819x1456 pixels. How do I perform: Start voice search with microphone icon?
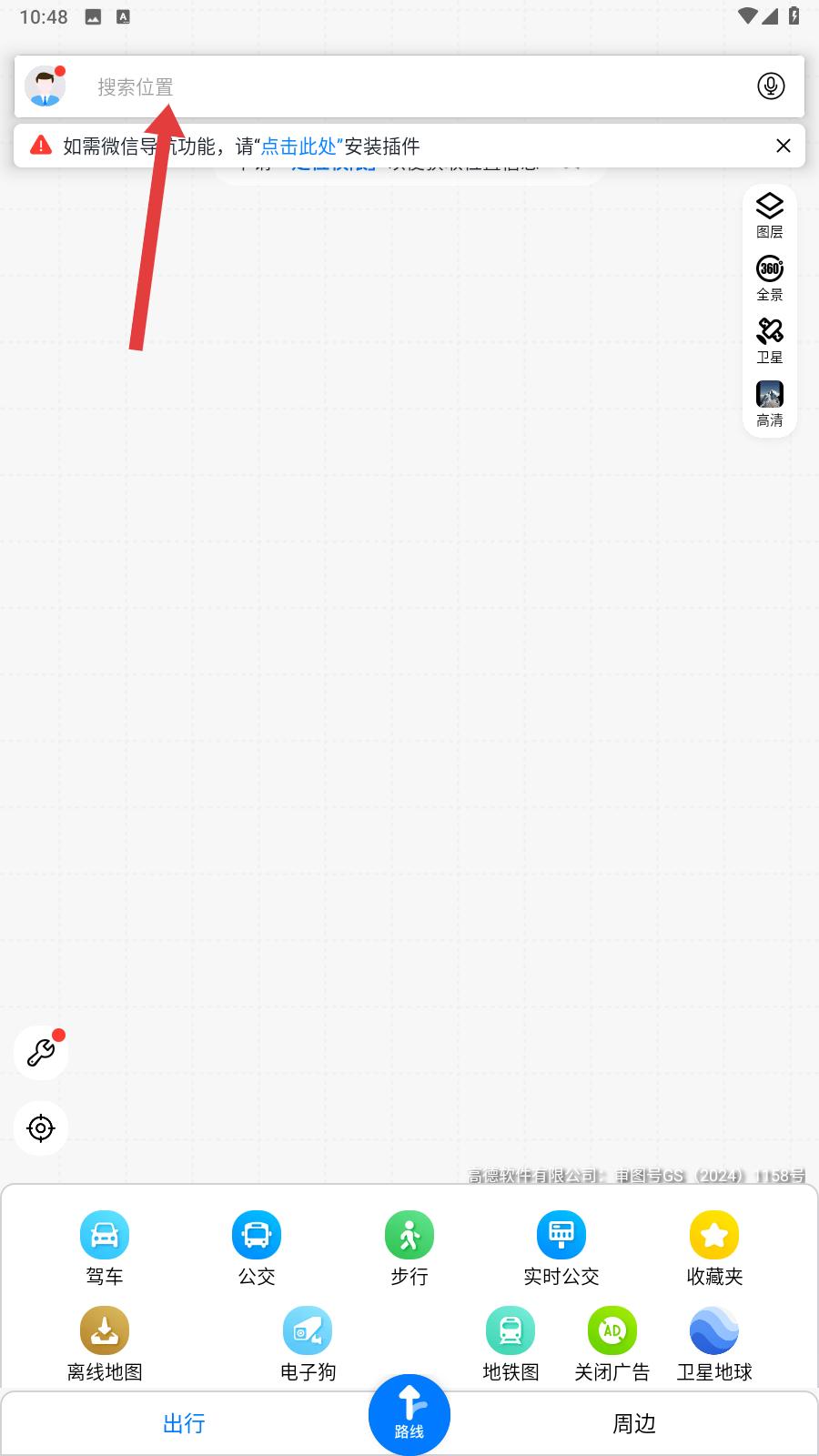click(x=771, y=86)
